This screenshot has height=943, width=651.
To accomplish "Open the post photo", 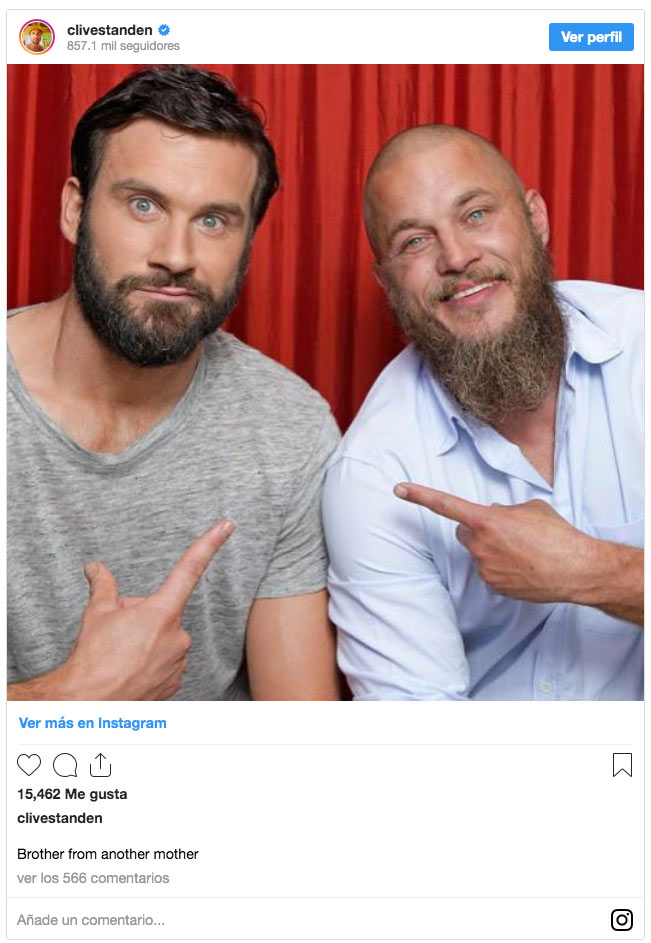I will [325, 382].
